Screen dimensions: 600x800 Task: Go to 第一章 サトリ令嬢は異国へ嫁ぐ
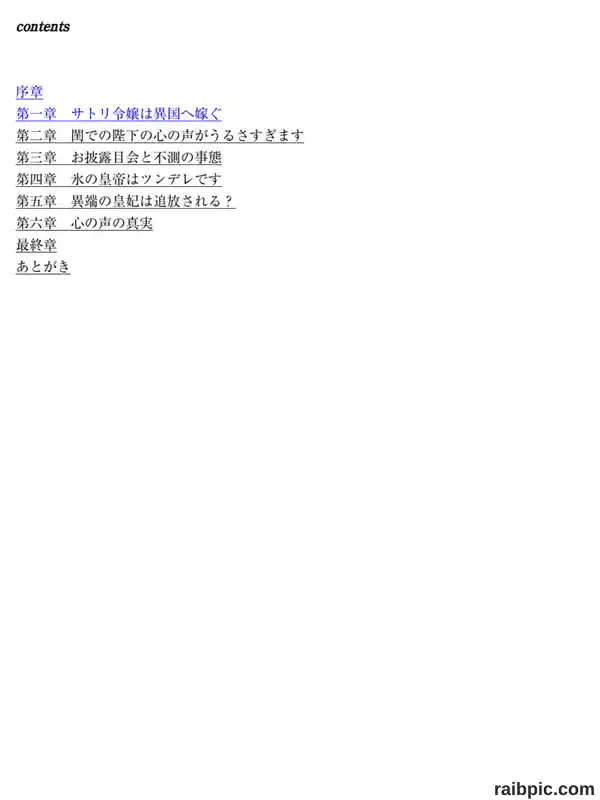coord(119,114)
